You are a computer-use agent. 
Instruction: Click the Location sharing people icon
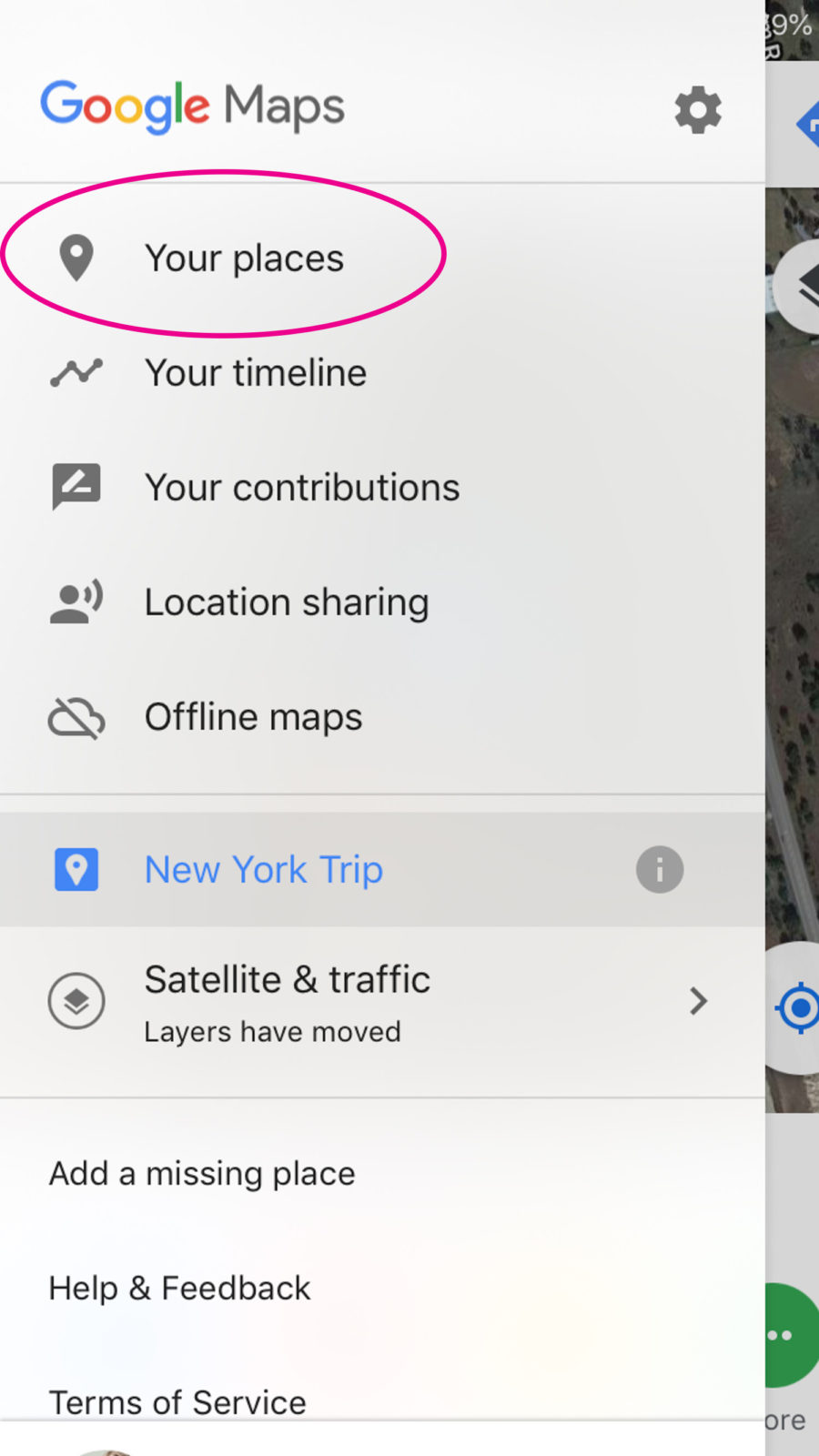[x=76, y=601]
